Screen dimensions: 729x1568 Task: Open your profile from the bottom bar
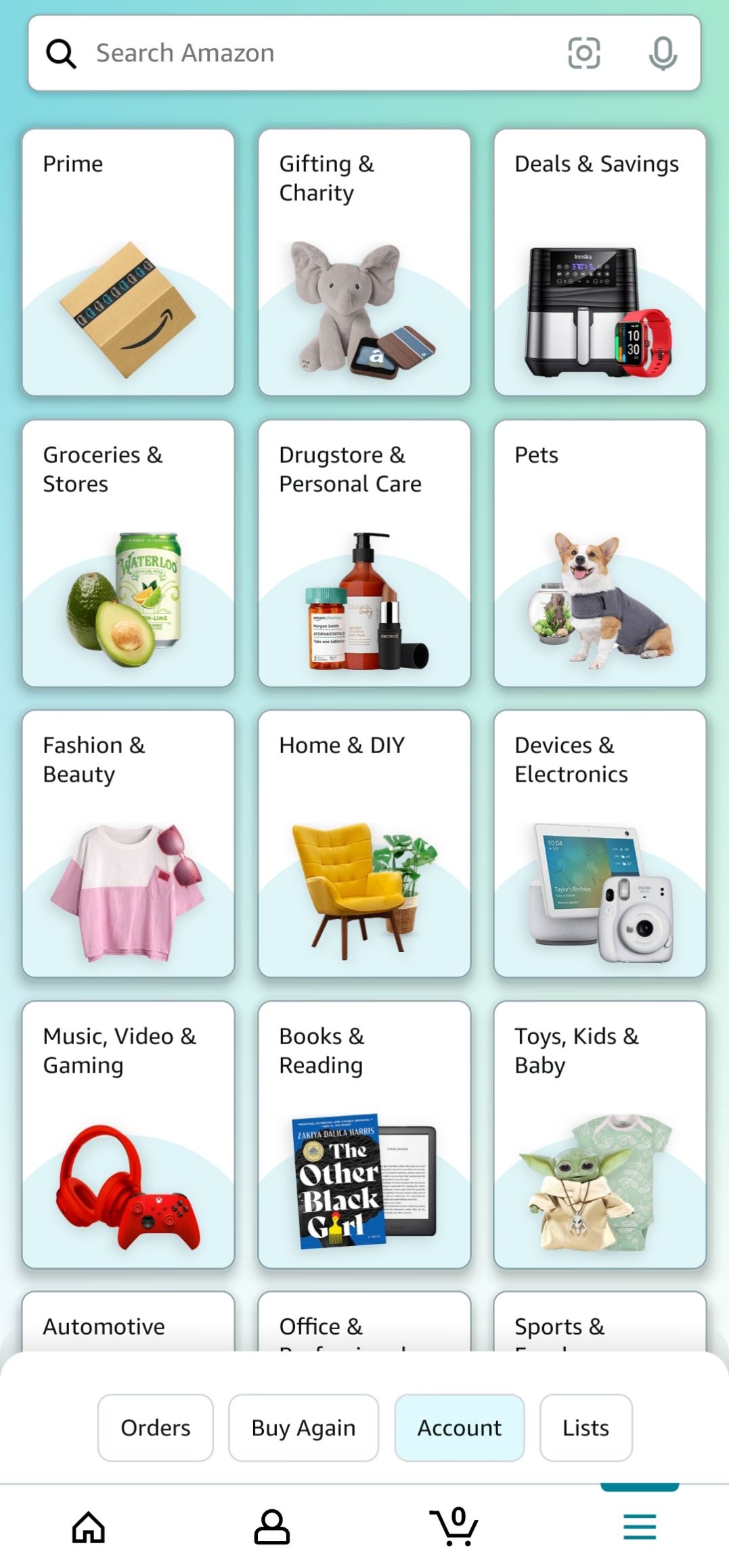tap(273, 1525)
